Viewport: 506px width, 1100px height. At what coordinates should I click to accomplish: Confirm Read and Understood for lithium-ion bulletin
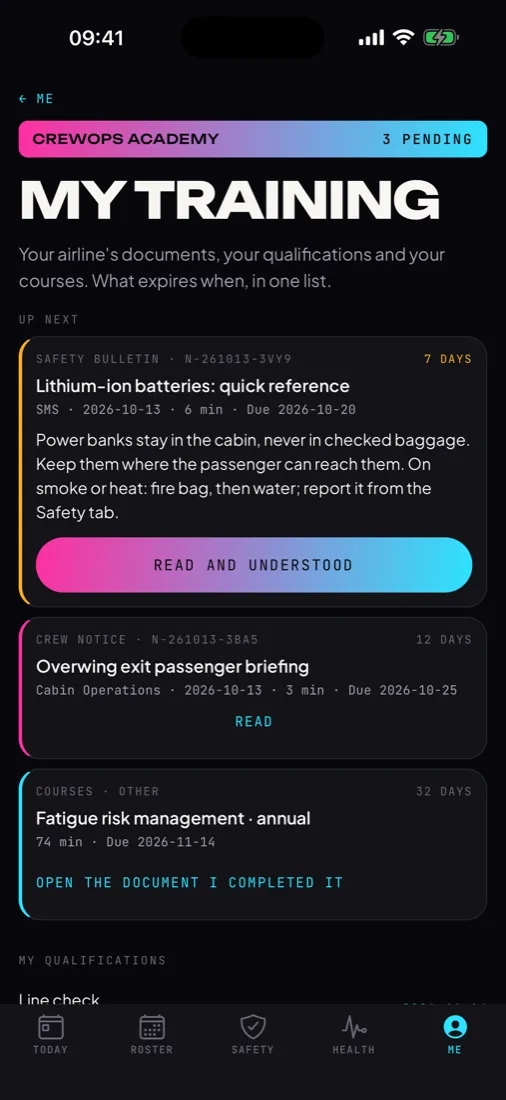pyautogui.click(x=253, y=565)
